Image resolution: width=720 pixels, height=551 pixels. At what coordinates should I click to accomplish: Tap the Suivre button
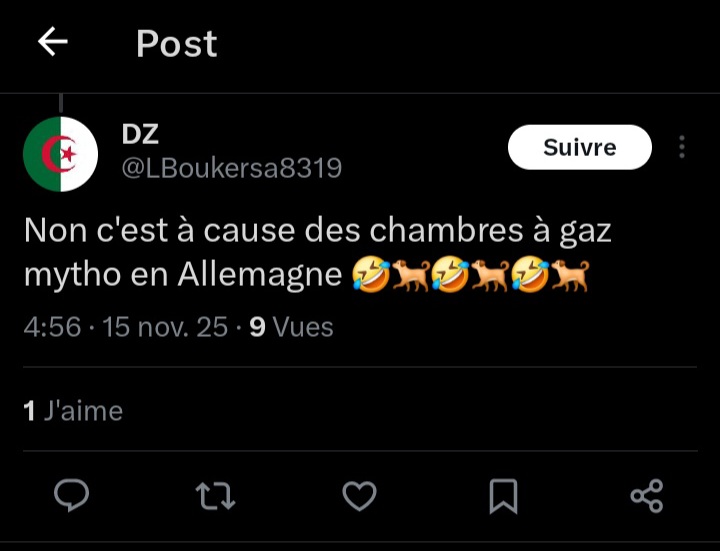click(x=580, y=148)
